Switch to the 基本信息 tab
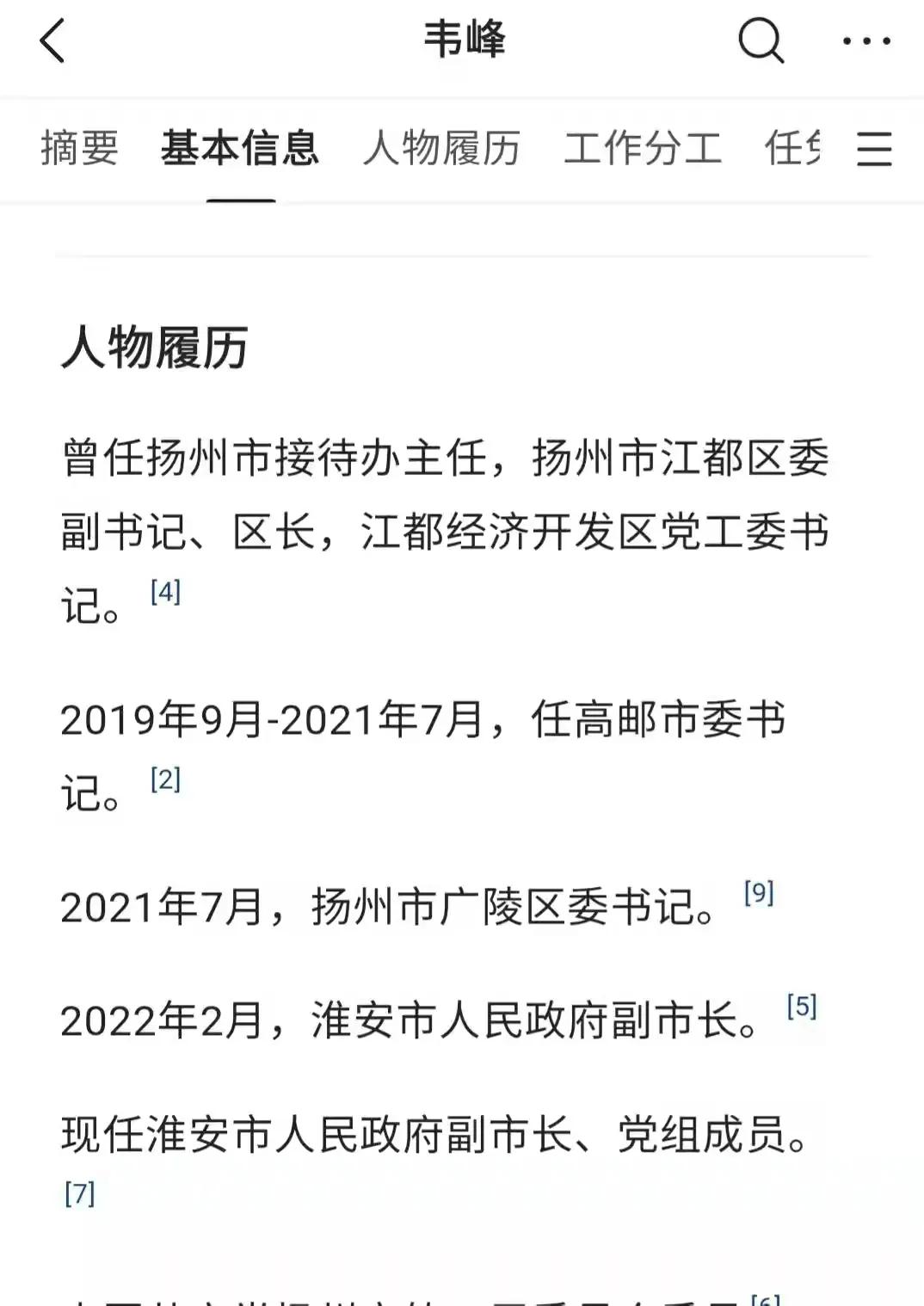 [x=239, y=149]
